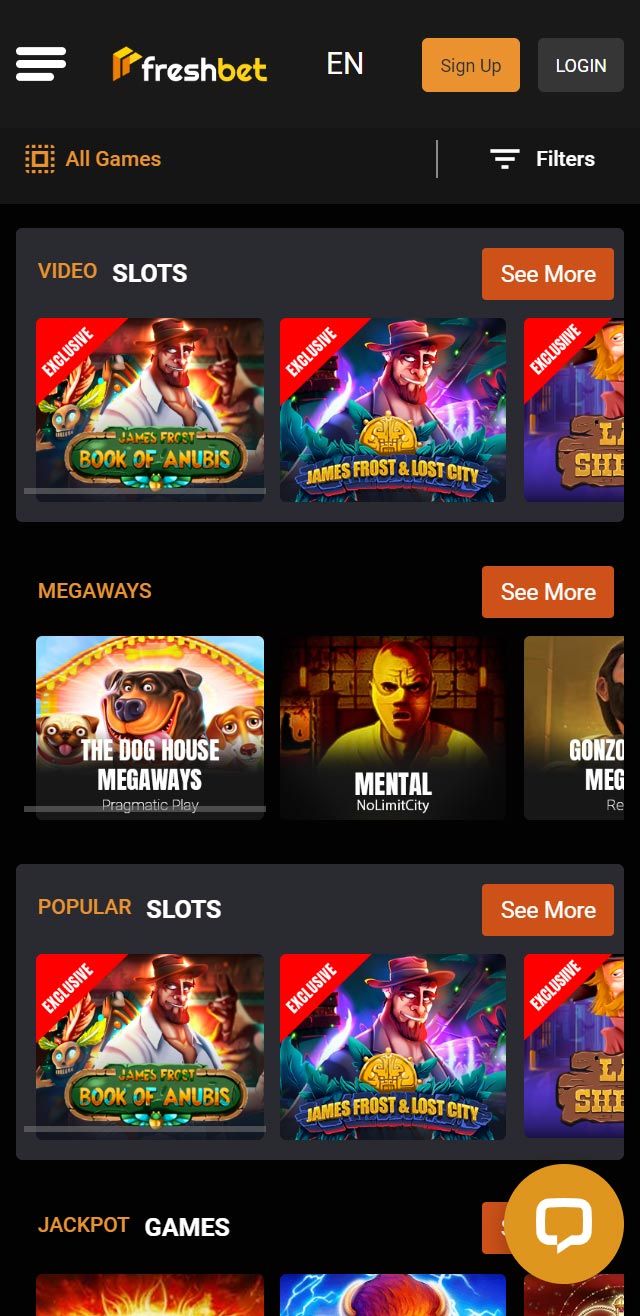Open James Frost & Lost City in Popular Slots

(393, 1045)
